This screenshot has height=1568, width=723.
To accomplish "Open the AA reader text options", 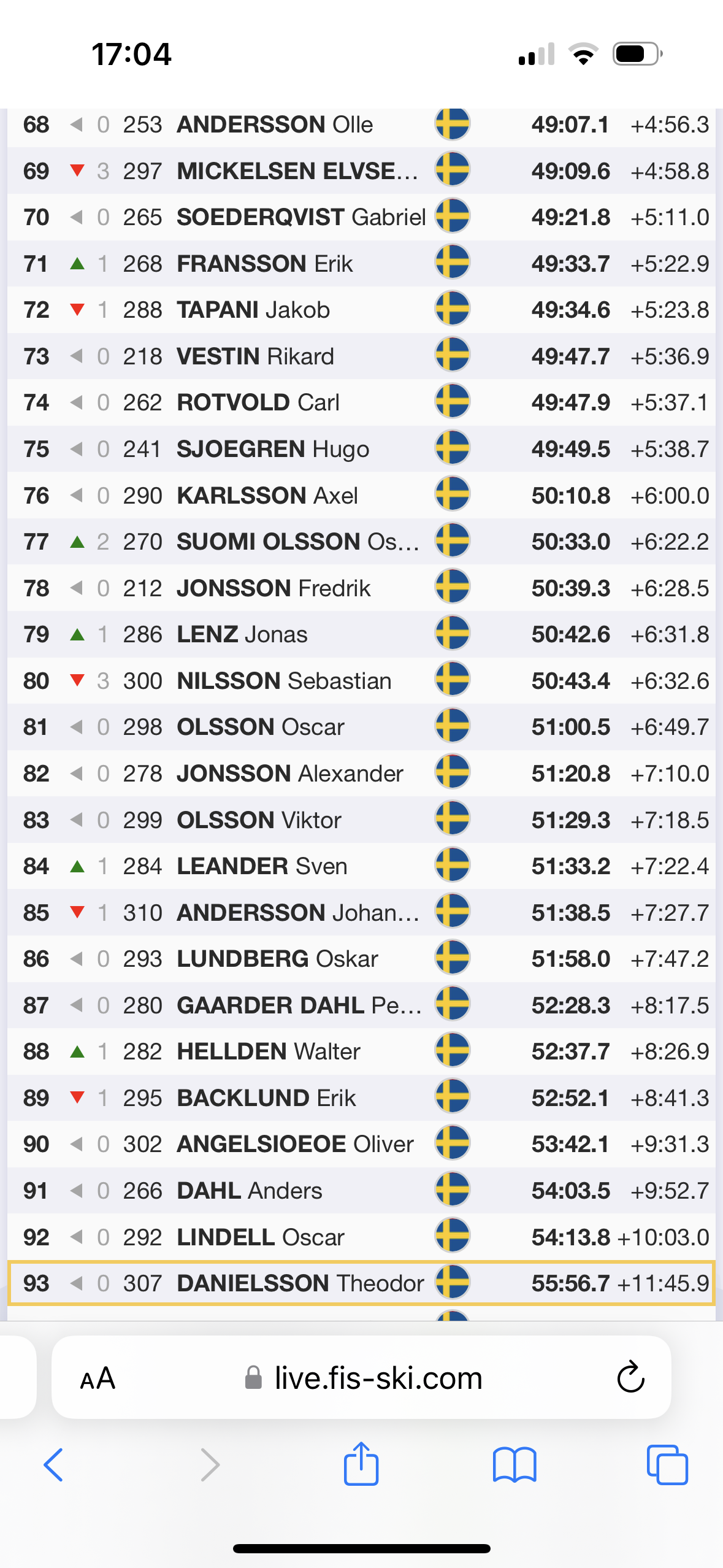I will coord(98,1378).
